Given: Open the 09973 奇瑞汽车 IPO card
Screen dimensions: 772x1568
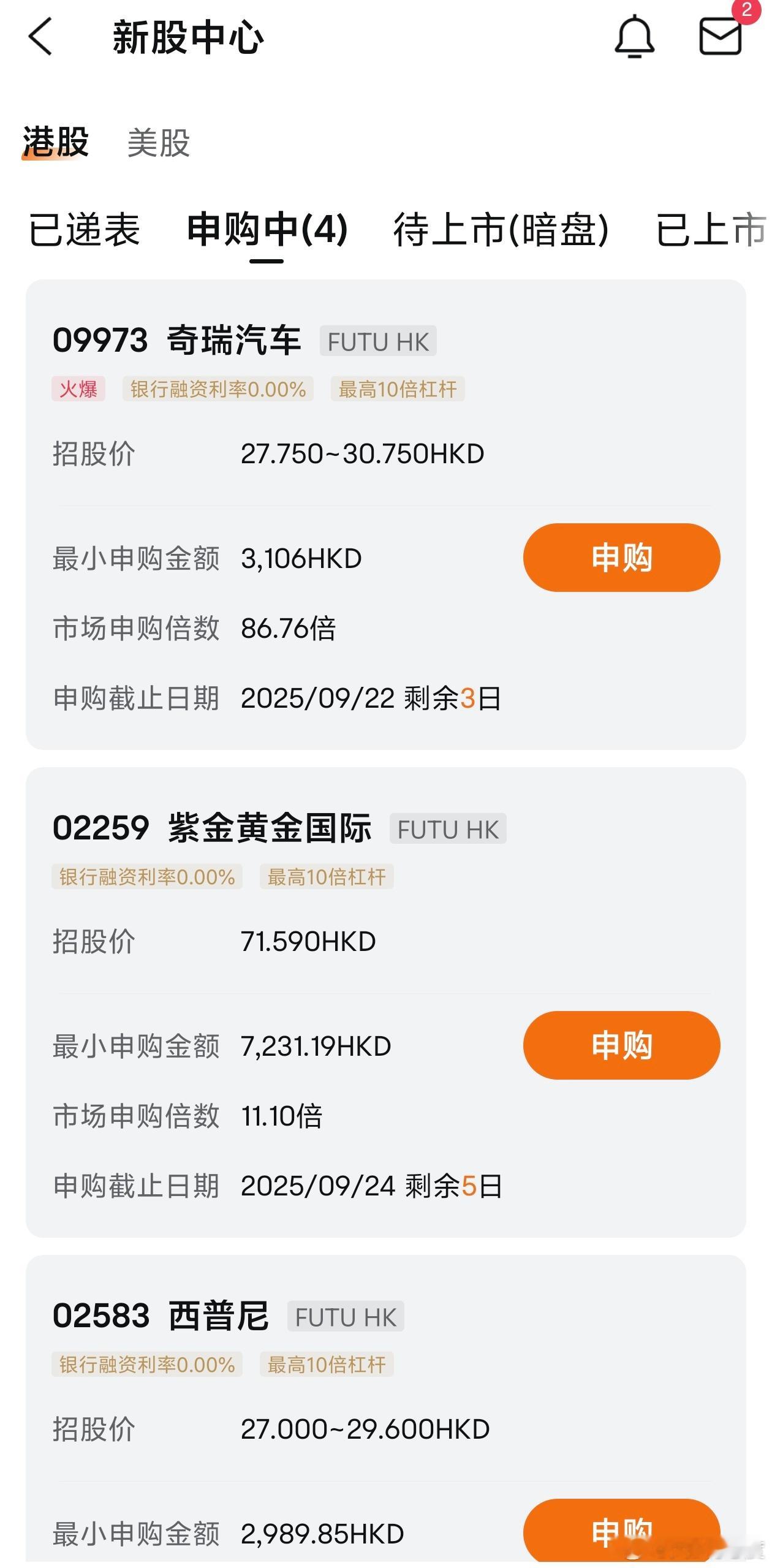Looking at the screenshot, I should pos(385,515).
